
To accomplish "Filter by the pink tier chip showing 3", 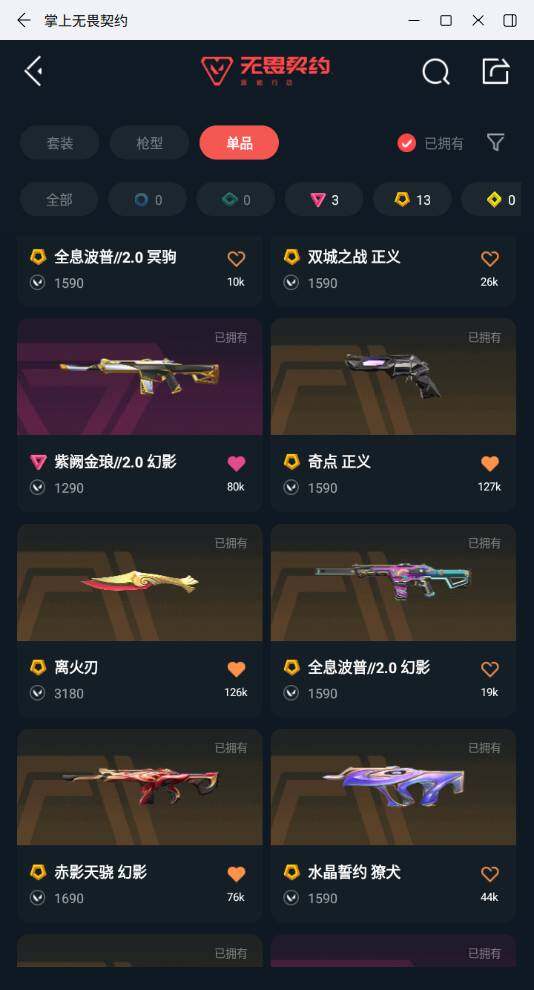I will (324, 200).
